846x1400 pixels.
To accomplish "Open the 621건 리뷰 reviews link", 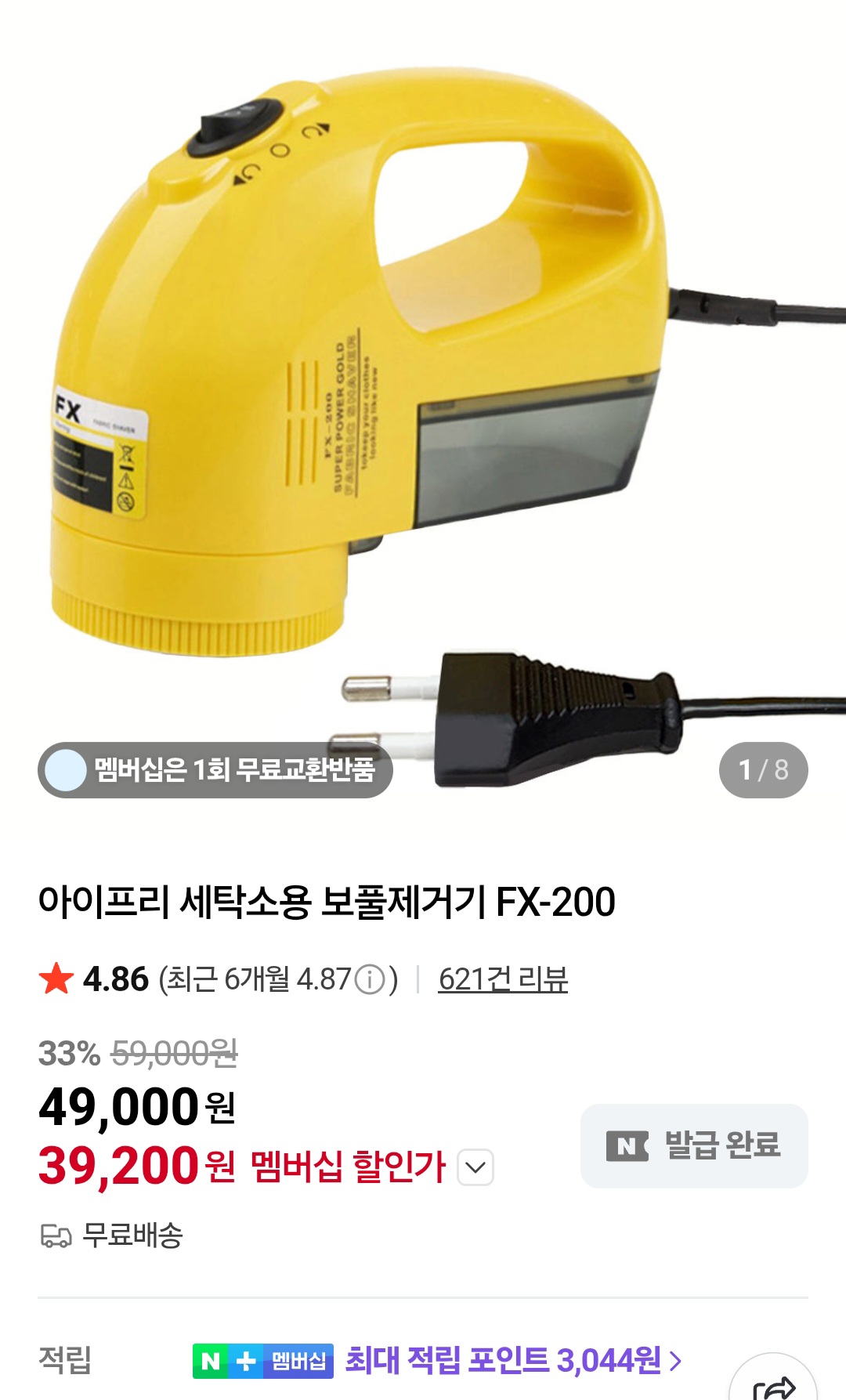I will tap(503, 979).
